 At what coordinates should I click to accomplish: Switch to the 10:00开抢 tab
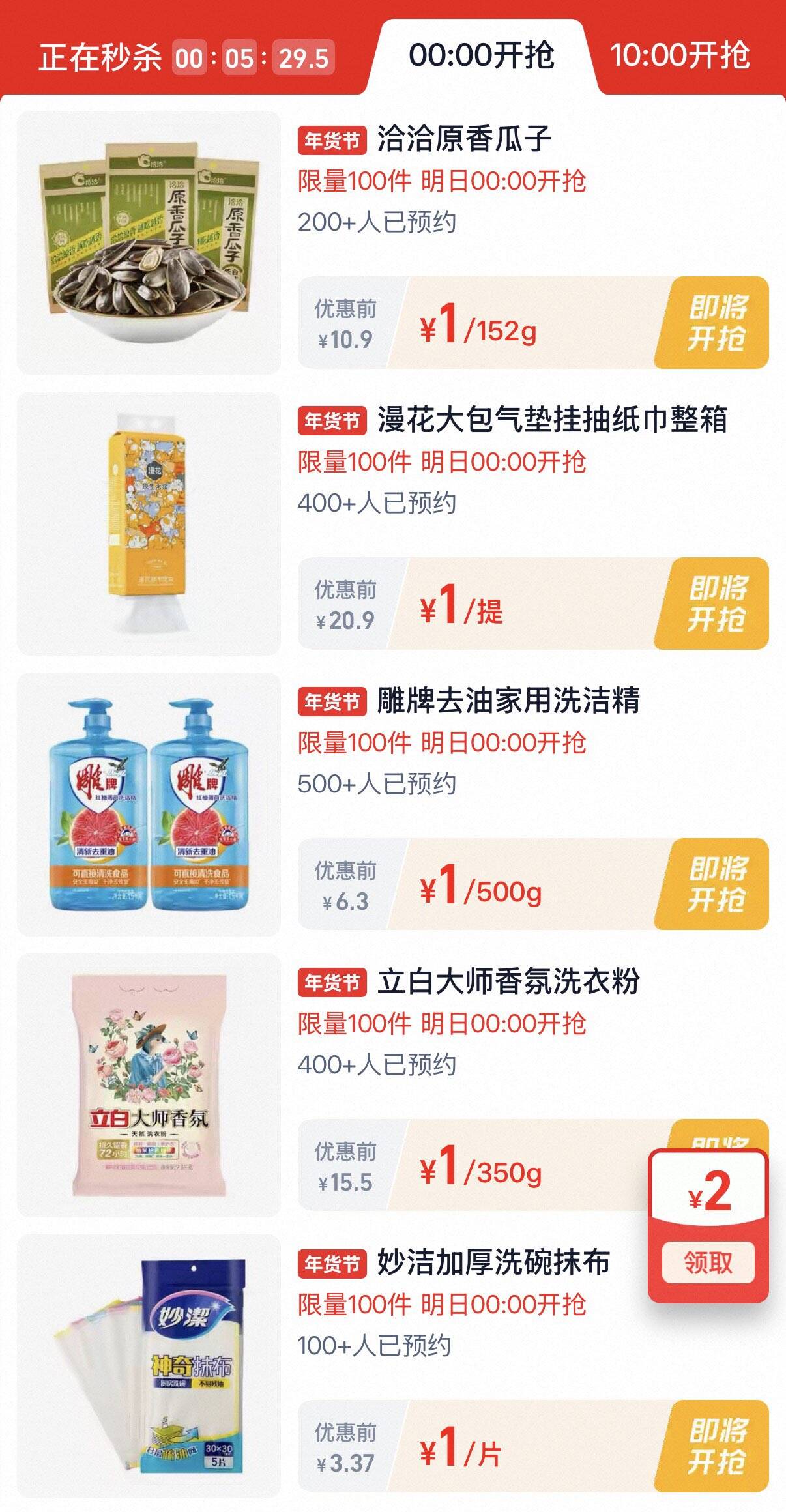click(680, 55)
